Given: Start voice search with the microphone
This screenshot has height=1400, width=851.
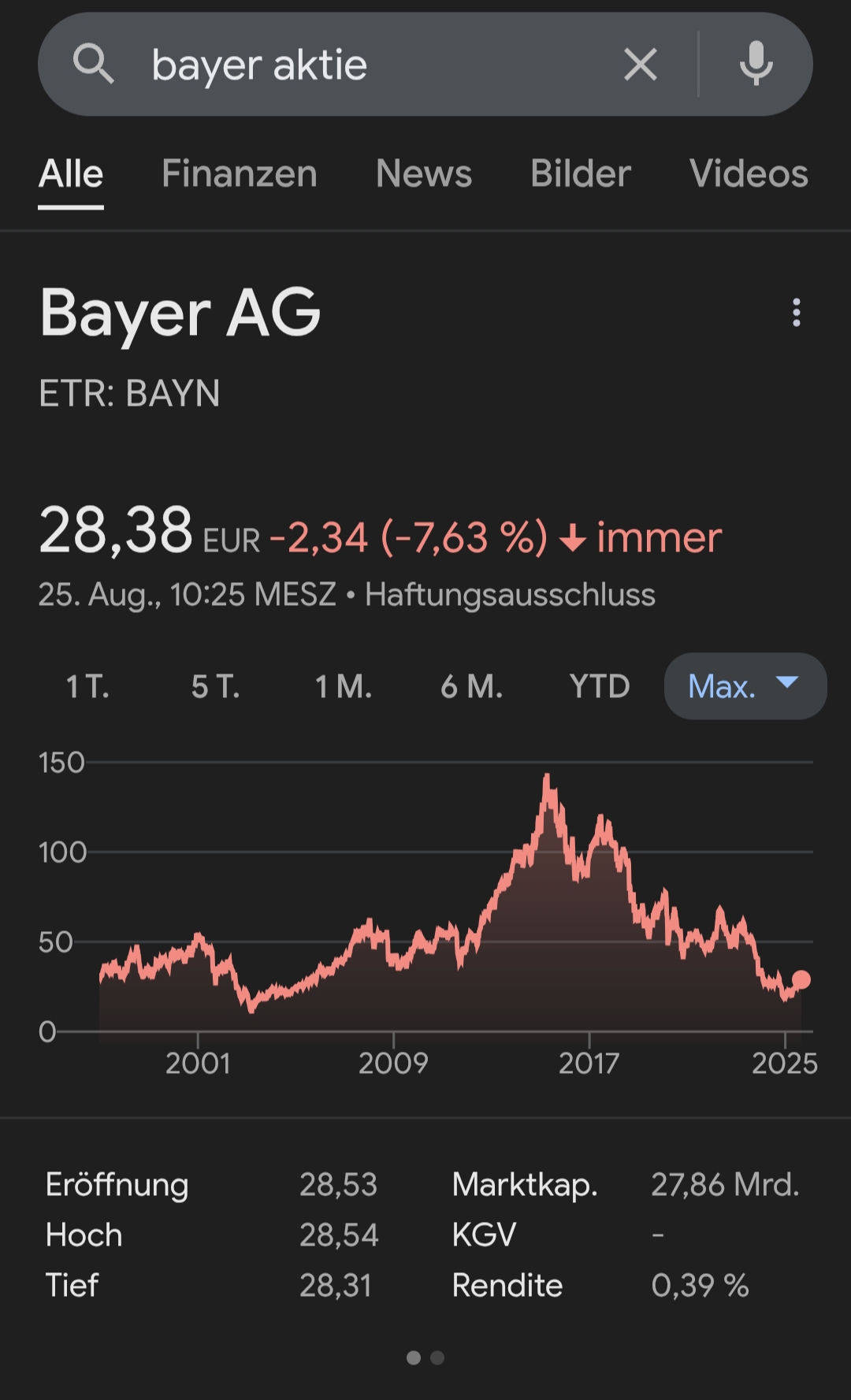Looking at the screenshot, I should [756, 65].
